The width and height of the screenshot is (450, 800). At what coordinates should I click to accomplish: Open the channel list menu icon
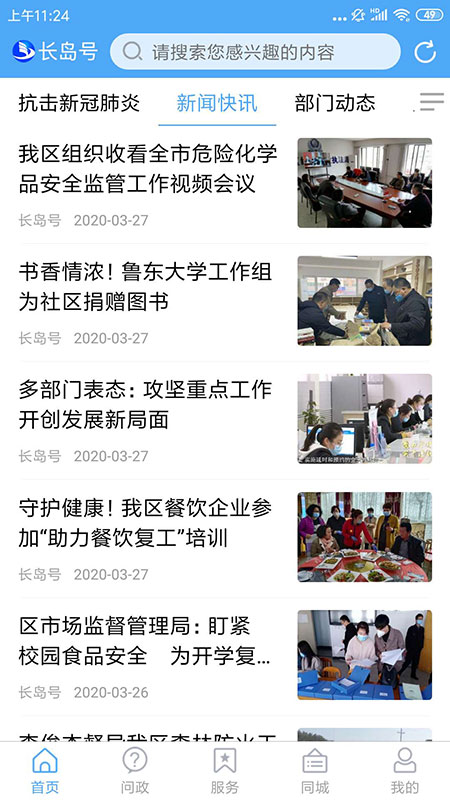[x=432, y=102]
